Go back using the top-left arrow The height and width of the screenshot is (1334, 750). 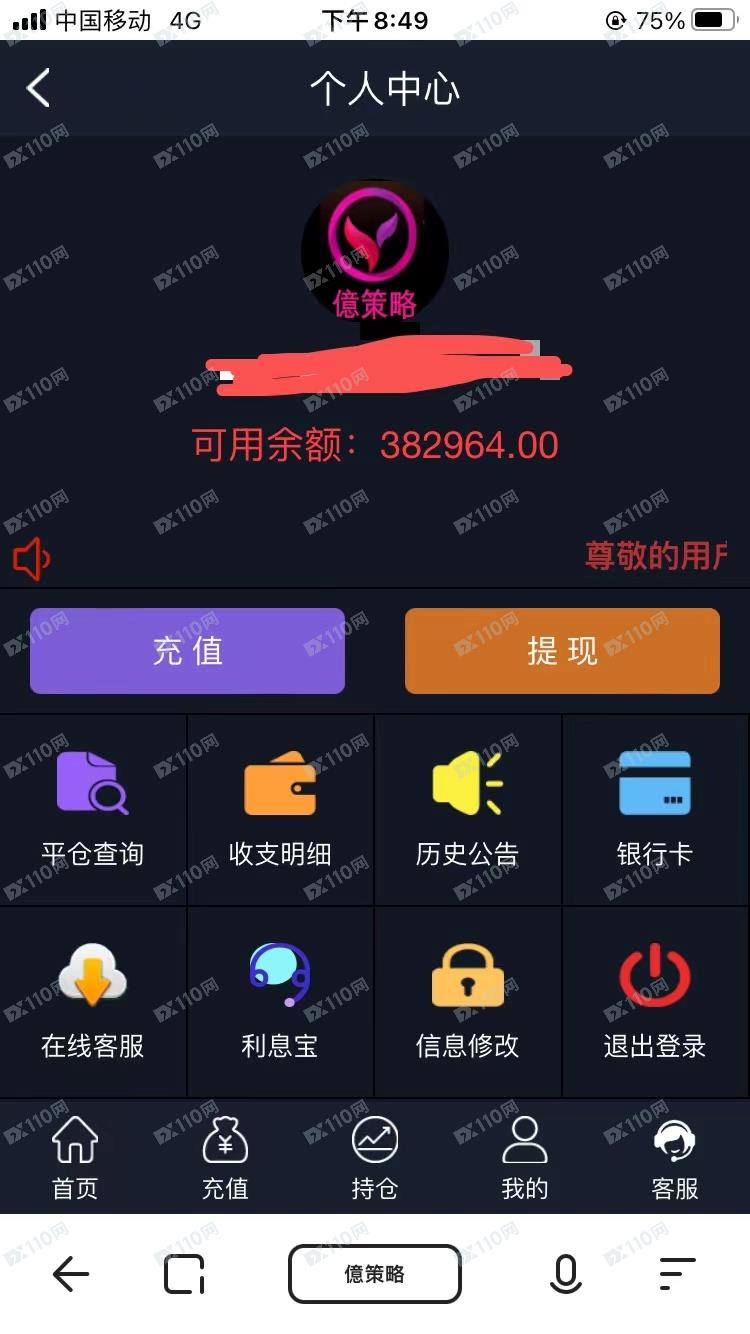tap(38, 89)
